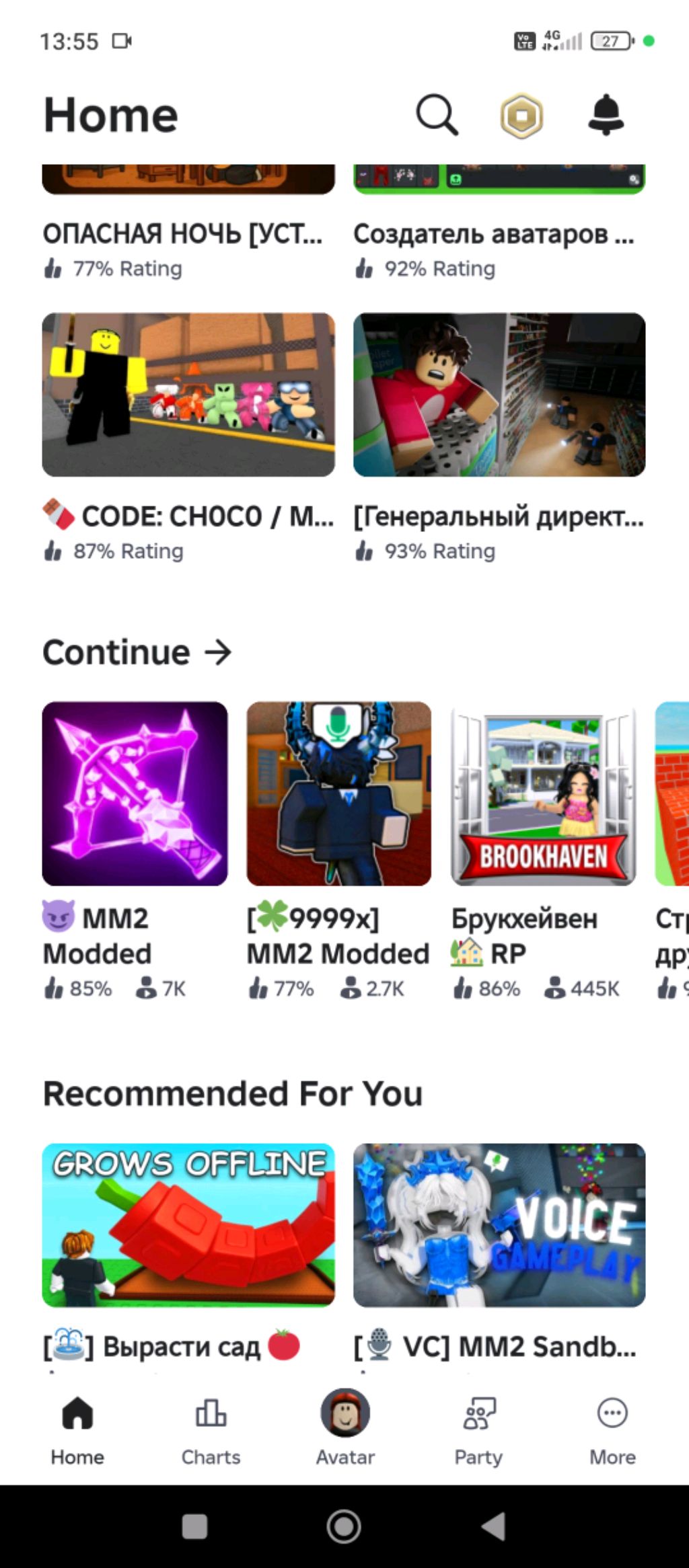Launch MM2 Modded with purple bow
The width and height of the screenshot is (689, 1568).
click(x=135, y=794)
